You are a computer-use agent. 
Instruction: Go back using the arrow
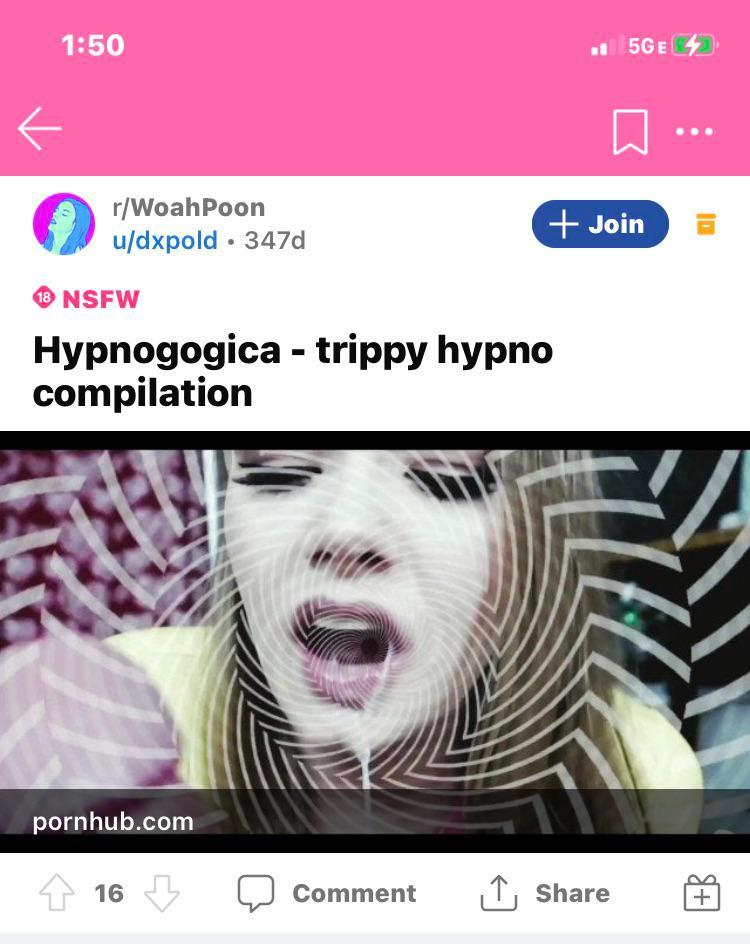[x=40, y=129]
